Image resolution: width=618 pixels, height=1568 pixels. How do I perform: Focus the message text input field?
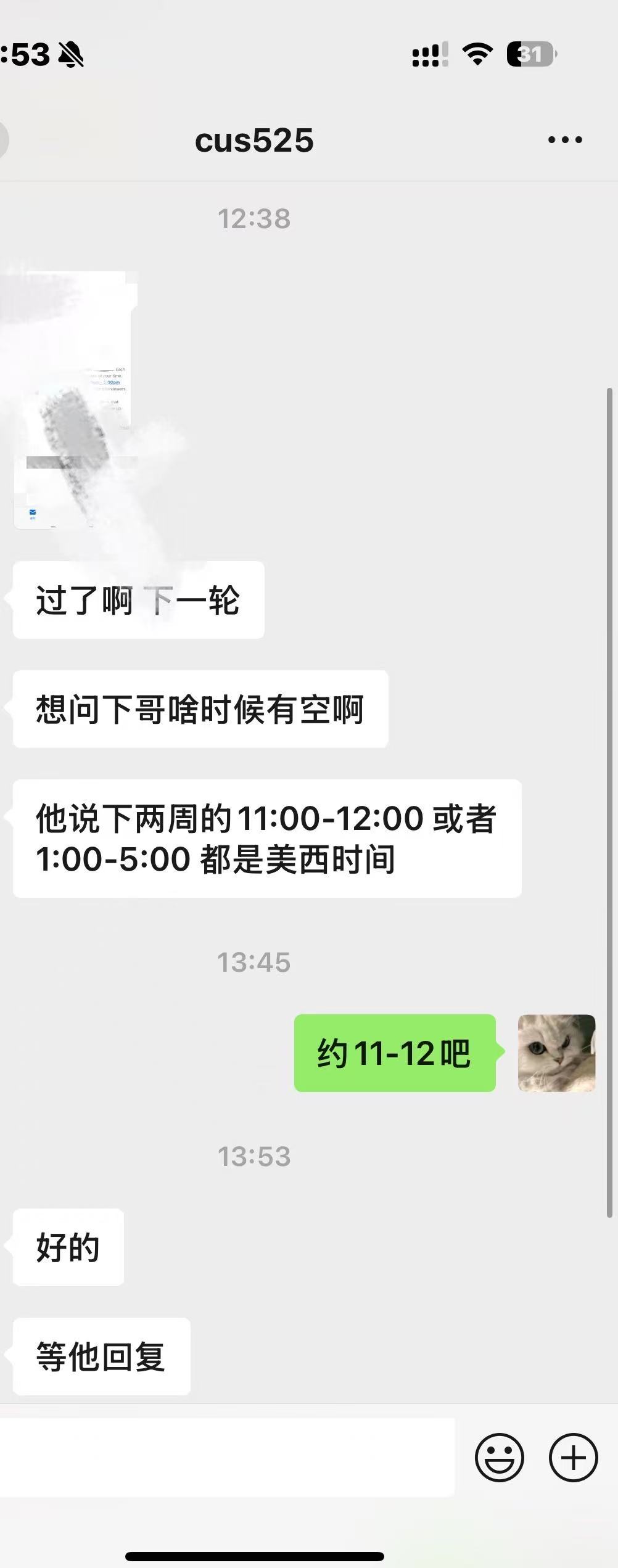pyautogui.click(x=227, y=1458)
